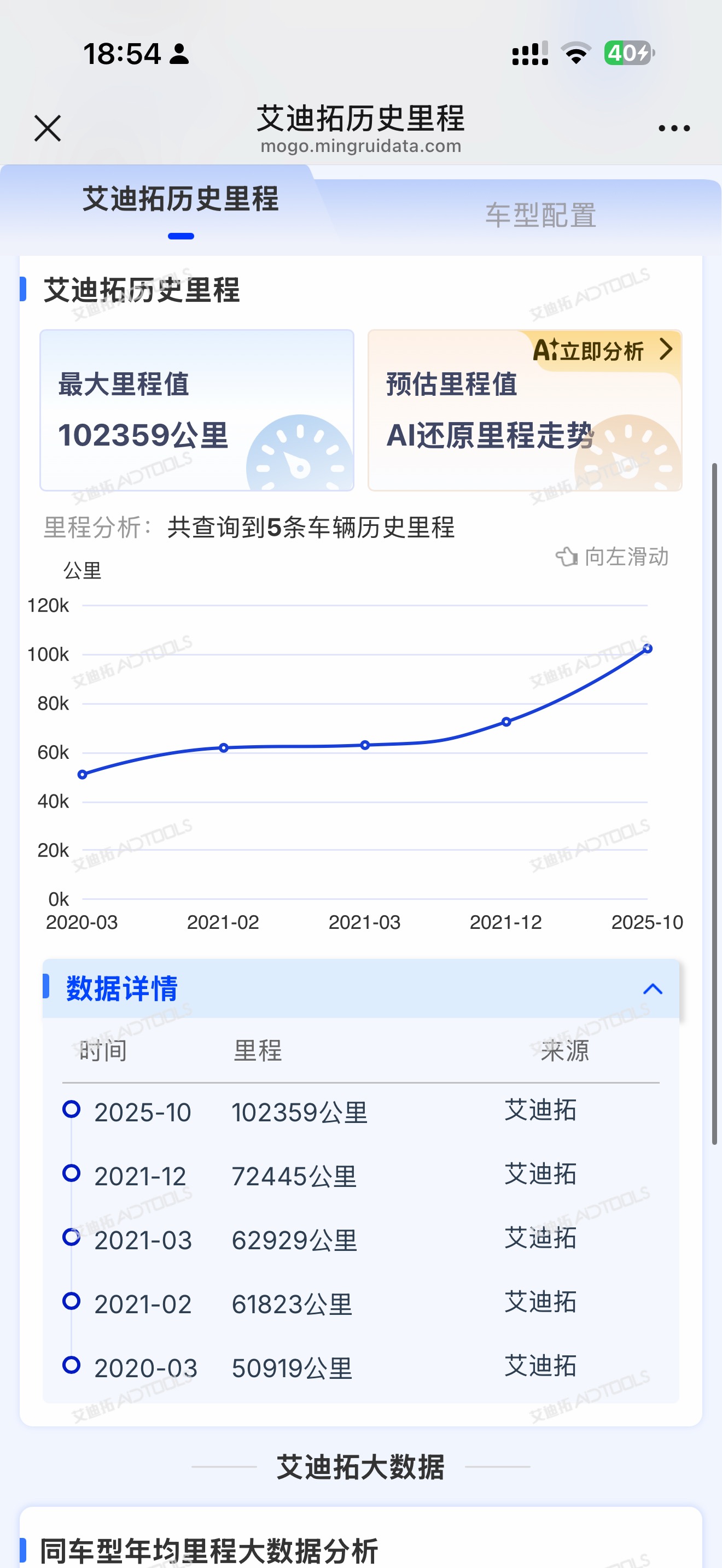Close the web page with the X

pos(48,128)
